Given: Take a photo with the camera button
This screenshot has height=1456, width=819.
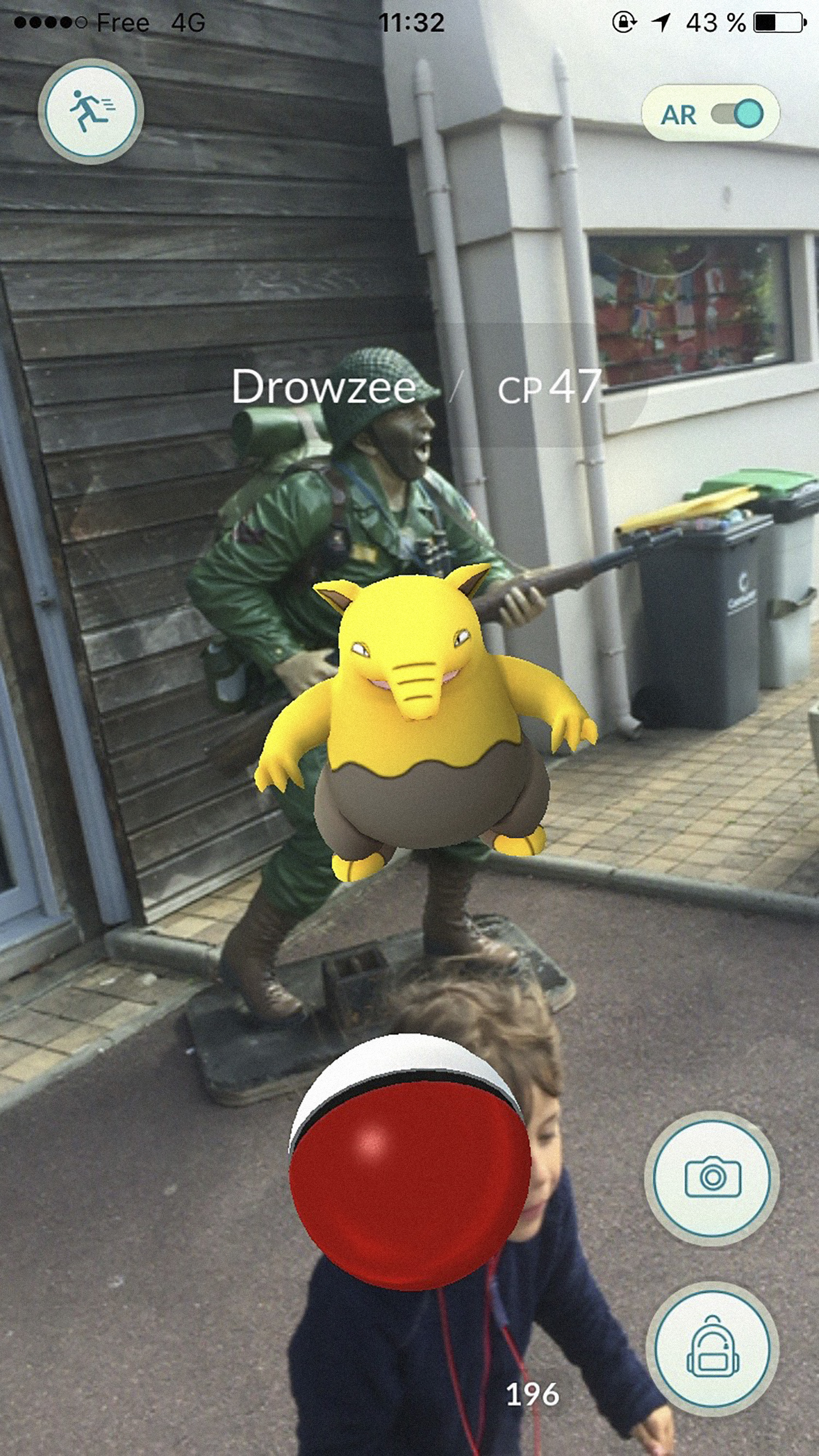Looking at the screenshot, I should click(x=712, y=1177).
